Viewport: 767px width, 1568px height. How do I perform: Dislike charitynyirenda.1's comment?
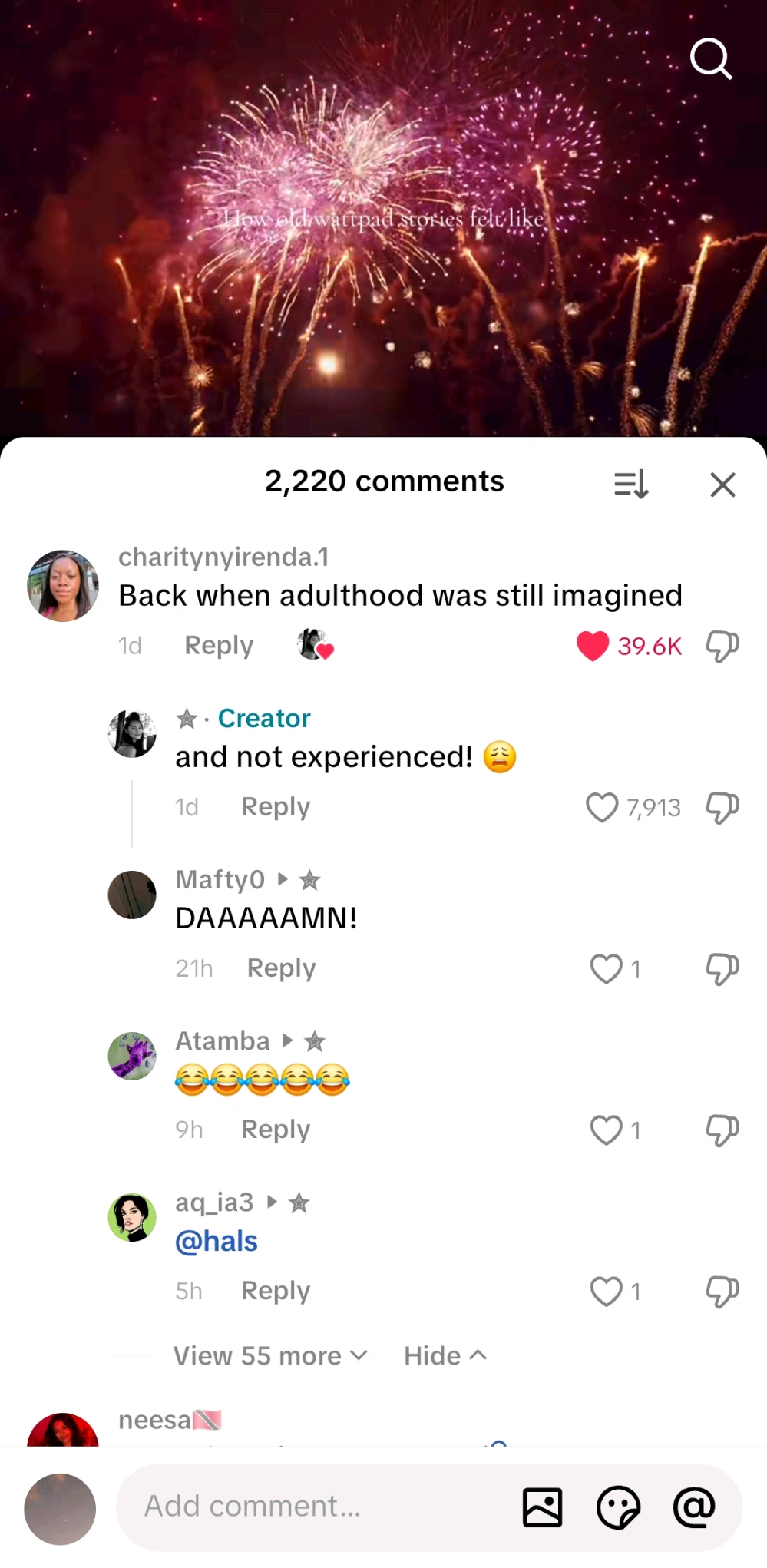pyautogui.click(x=722, y=646)
